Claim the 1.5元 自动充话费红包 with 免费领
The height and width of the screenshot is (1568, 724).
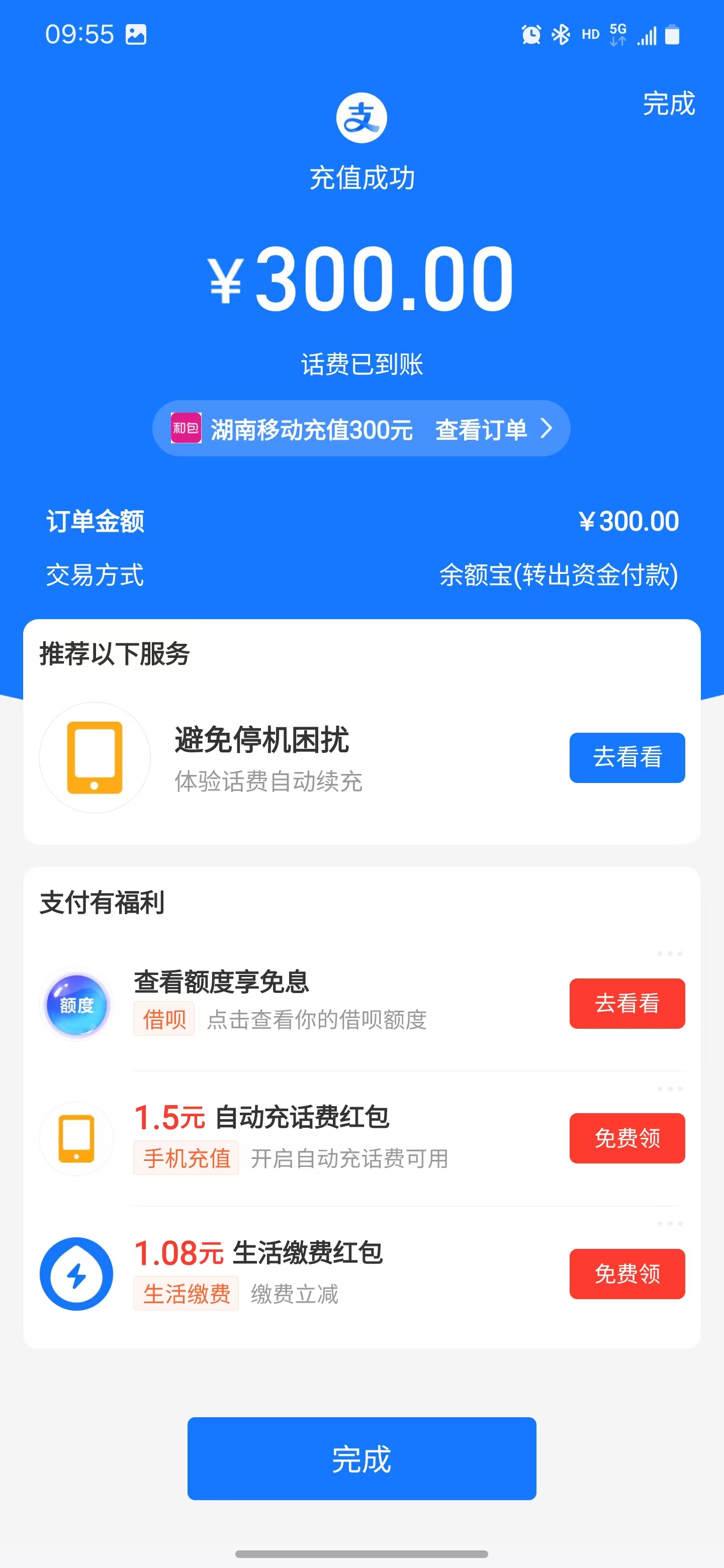(626, 1138)
